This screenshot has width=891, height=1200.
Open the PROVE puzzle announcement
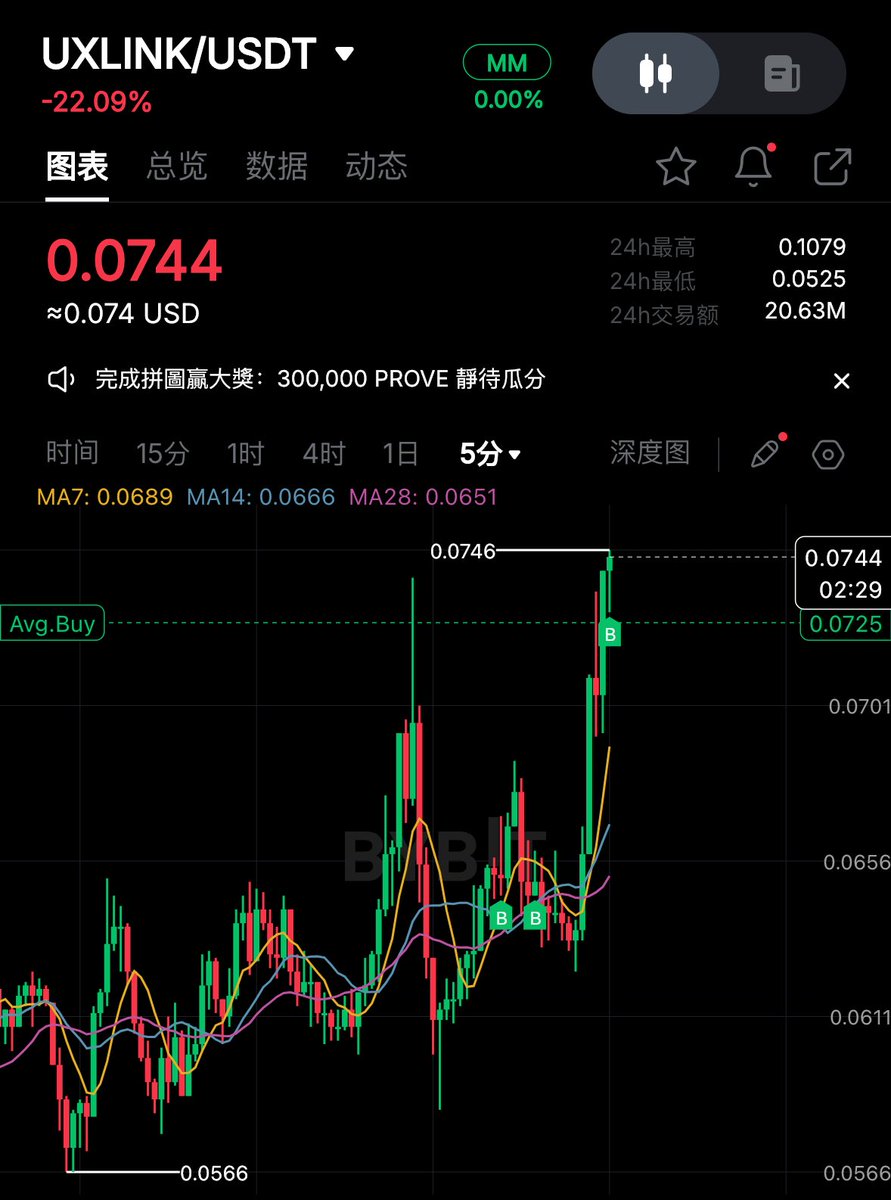pos(320,379)
